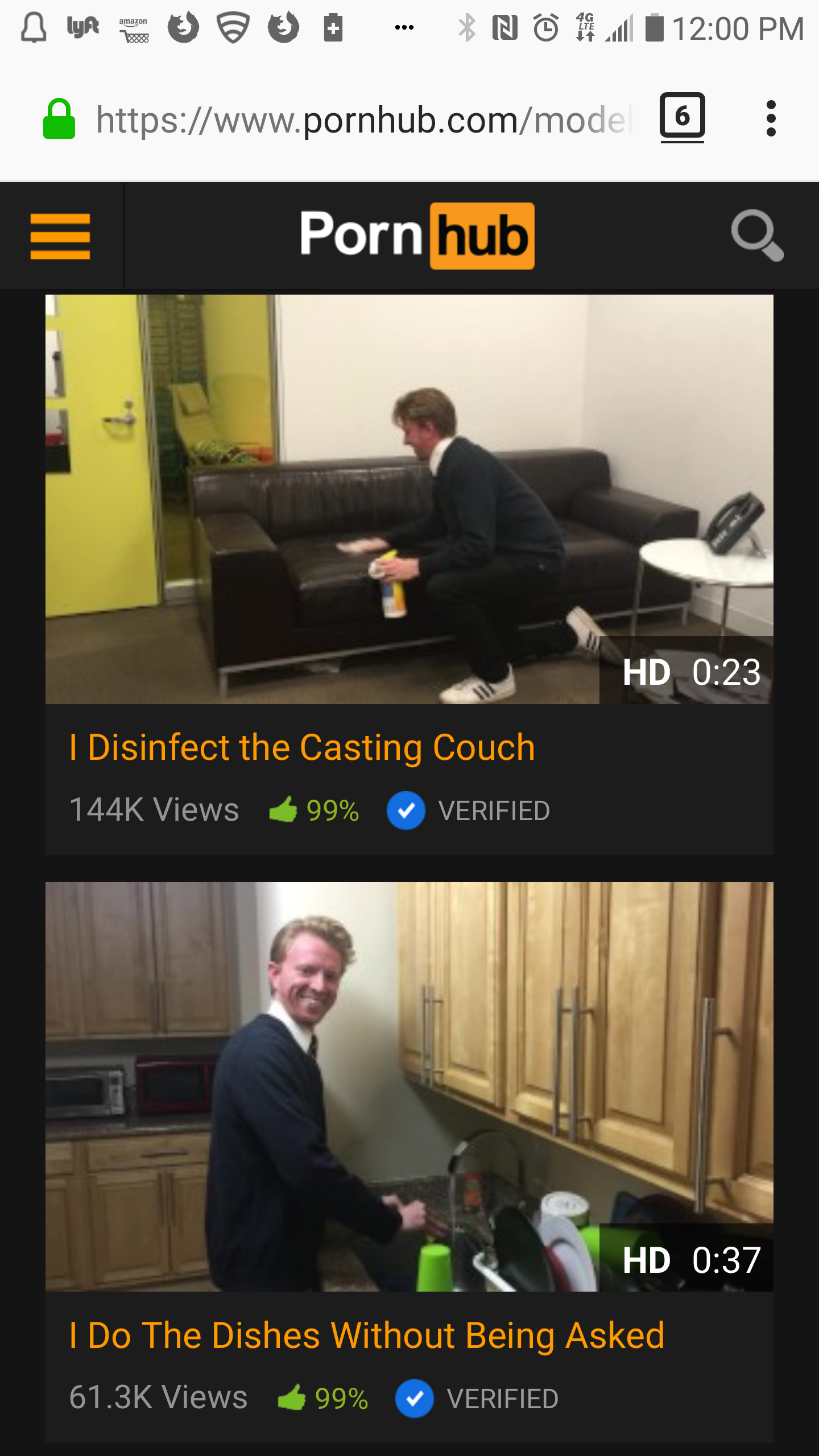819x1456 pixels.
Task: Tap the browser URL address bar
Action: pos(364,120)
